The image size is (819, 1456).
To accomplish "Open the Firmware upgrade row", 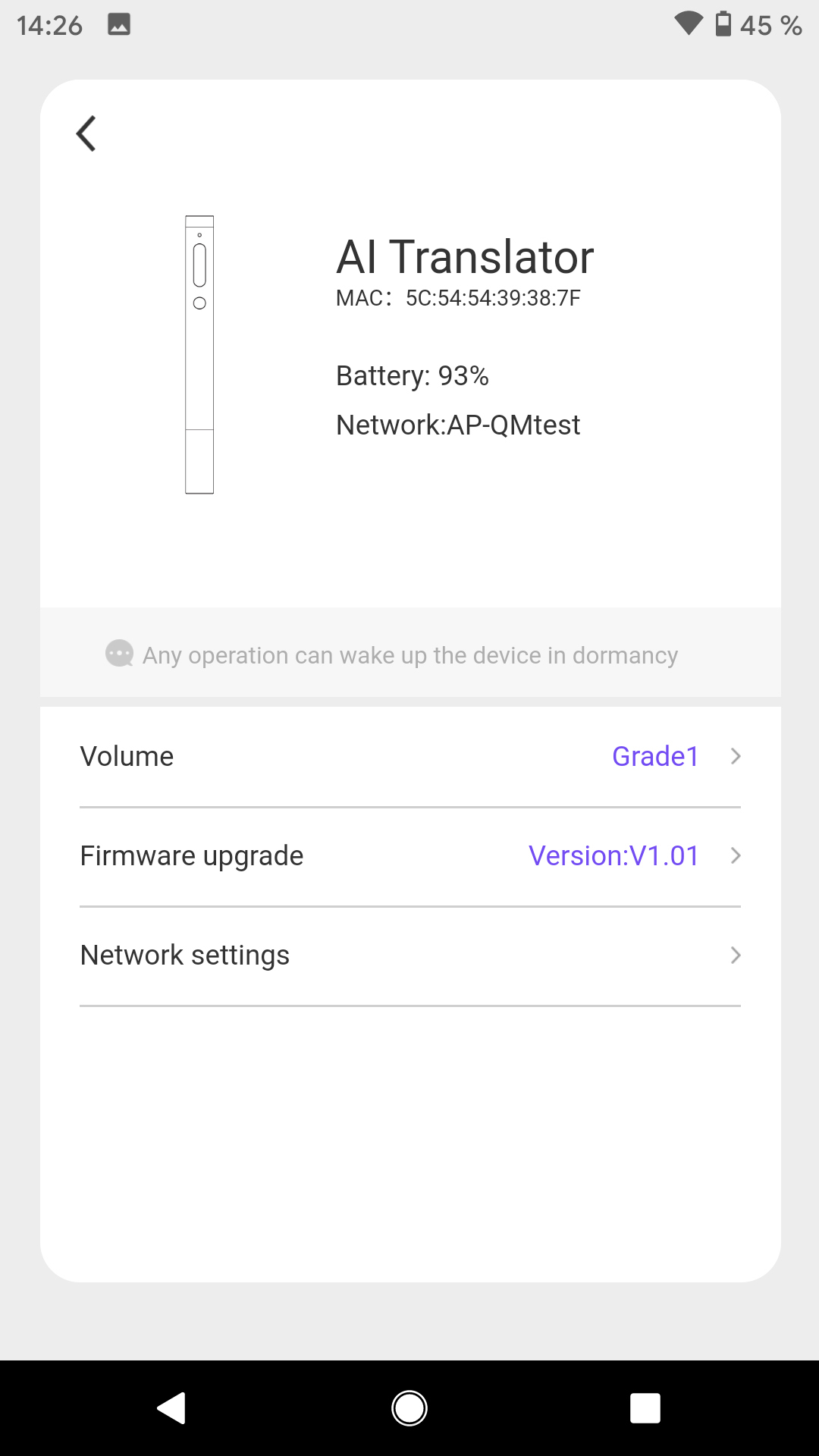I will coord(409,856).
